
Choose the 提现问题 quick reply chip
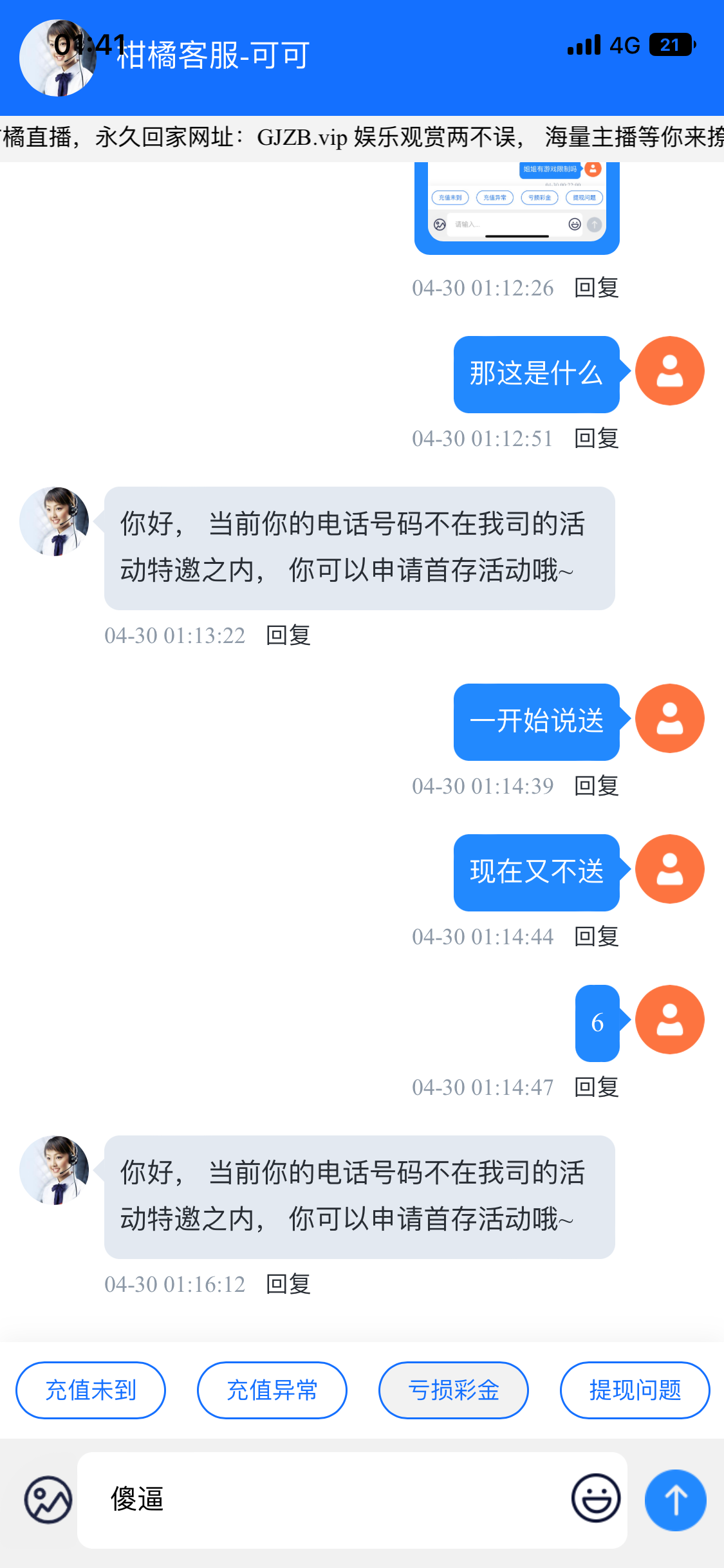(x=635, y=1390)
